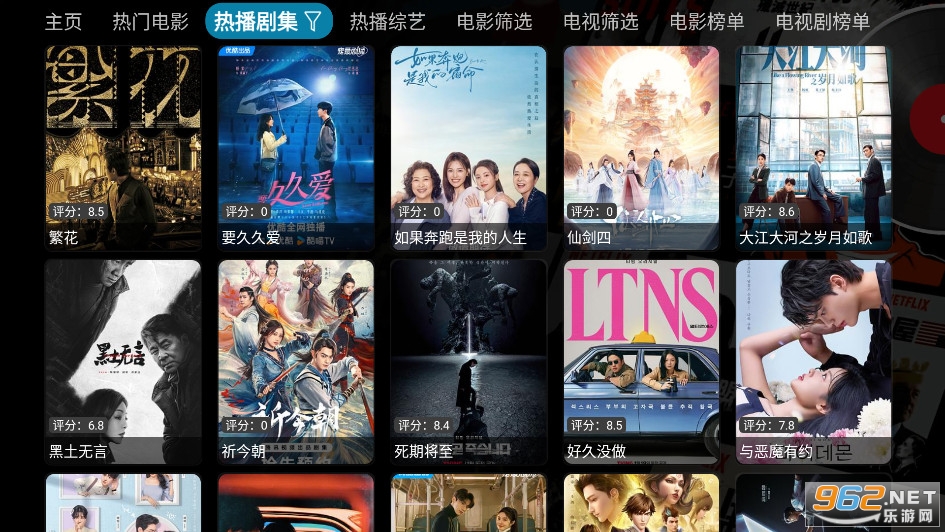Open the 热门电影 tab

pyautogui.click(x=150, y=21)
